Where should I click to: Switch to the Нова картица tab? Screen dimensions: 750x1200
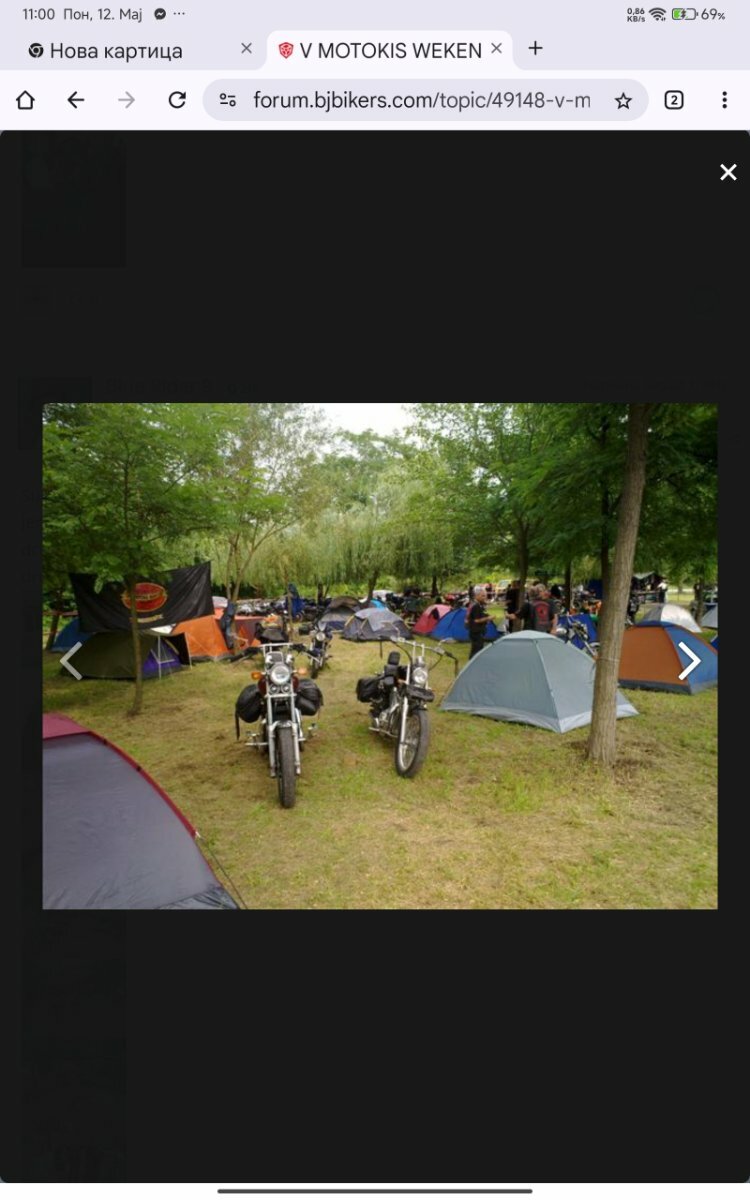(116, 50)
